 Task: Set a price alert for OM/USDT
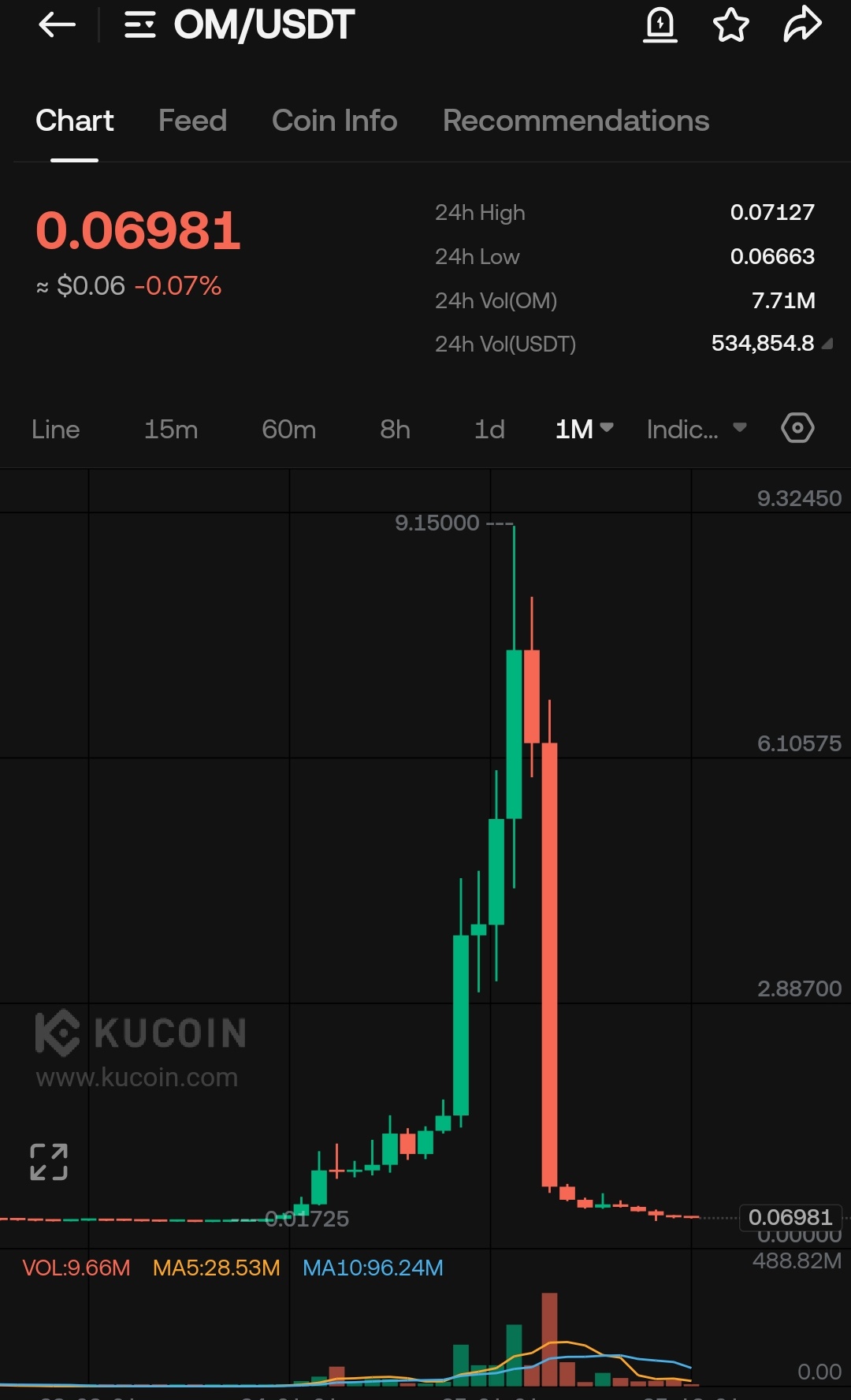coord(660,25)
